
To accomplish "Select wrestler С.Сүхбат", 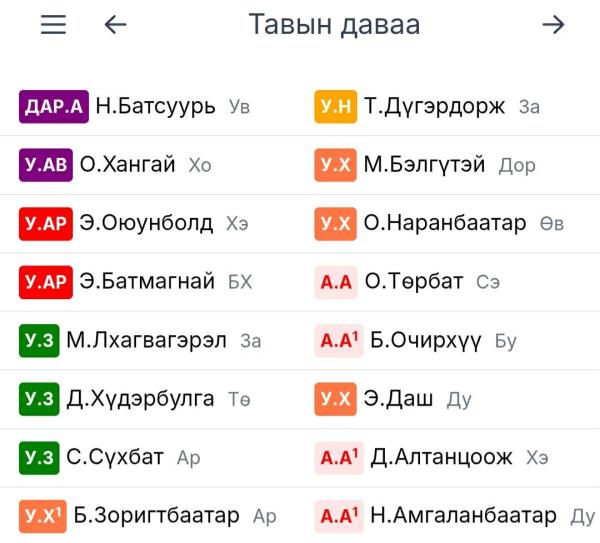I will [114, 458].
